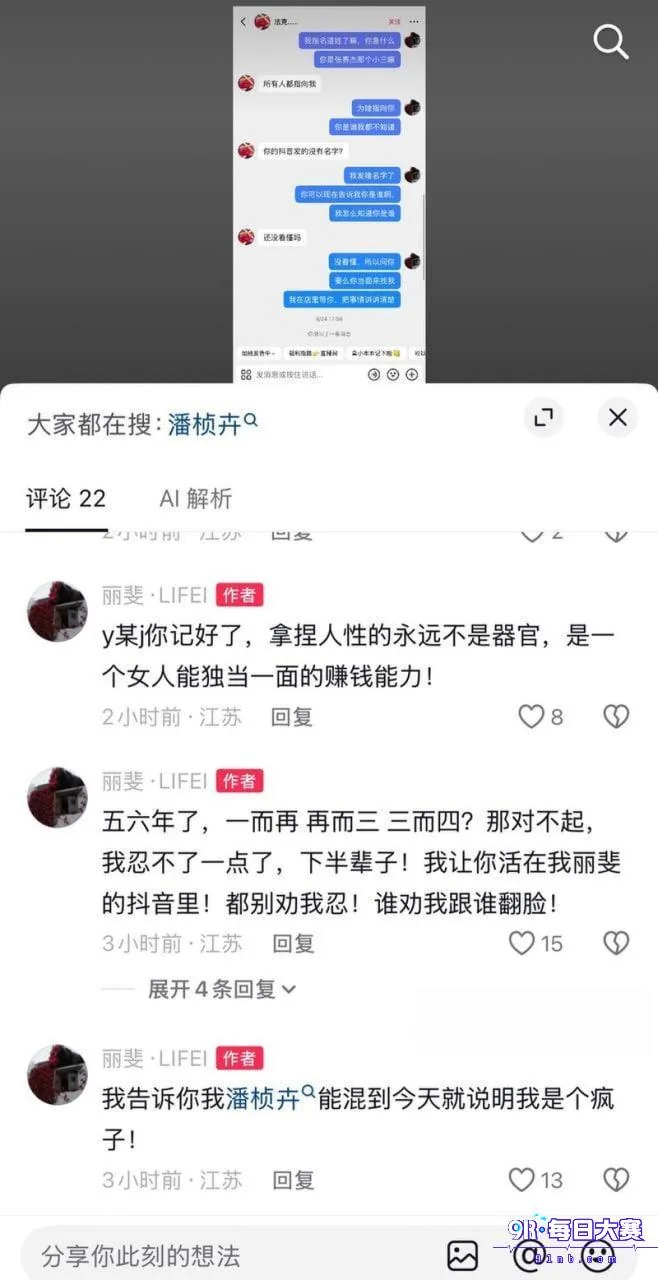Like the comment starting 五六年了
Viewport: 658px width, 1280px height.
point(536,942)
